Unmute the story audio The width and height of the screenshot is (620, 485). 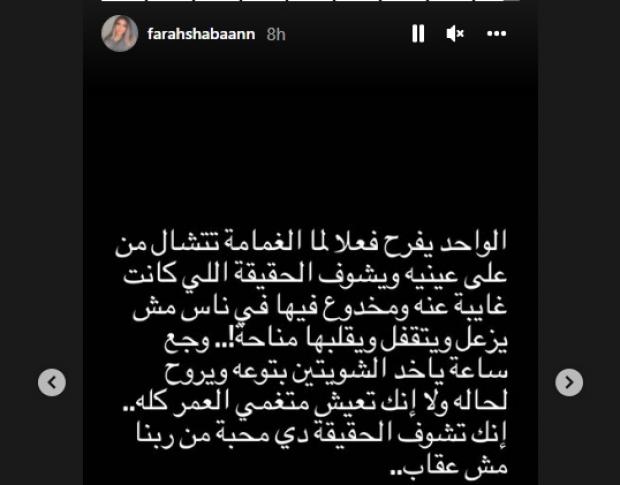coord(455,34)
